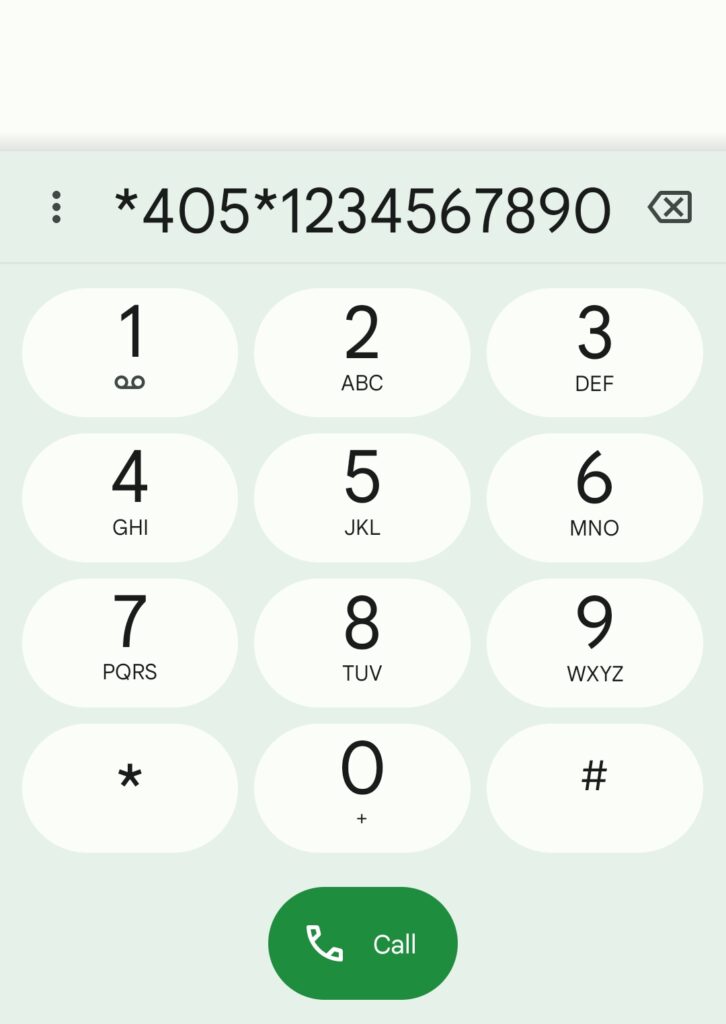Select the entered code *405*1234567890
Screen dimensions: 726x1024
[x=360, y=208]
